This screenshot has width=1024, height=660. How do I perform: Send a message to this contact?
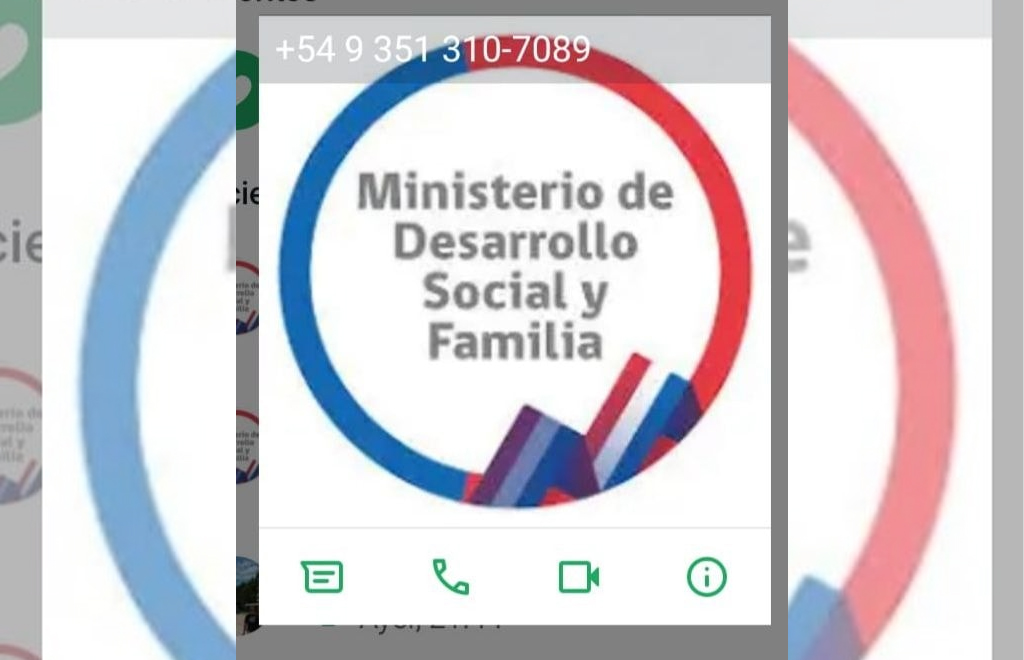click(322, 577)
